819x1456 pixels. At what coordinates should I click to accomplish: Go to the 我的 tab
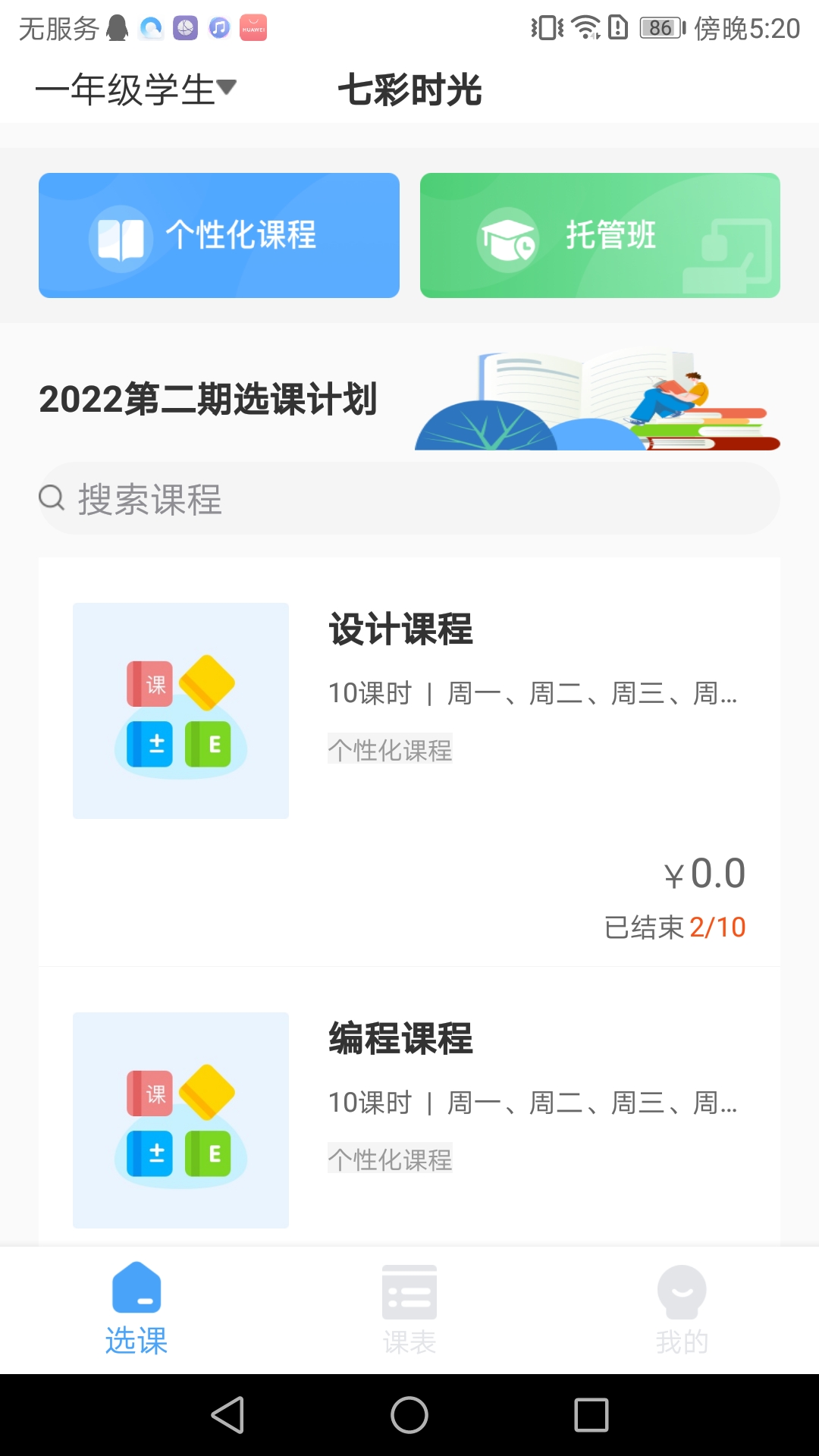[x=682, y=1309]
